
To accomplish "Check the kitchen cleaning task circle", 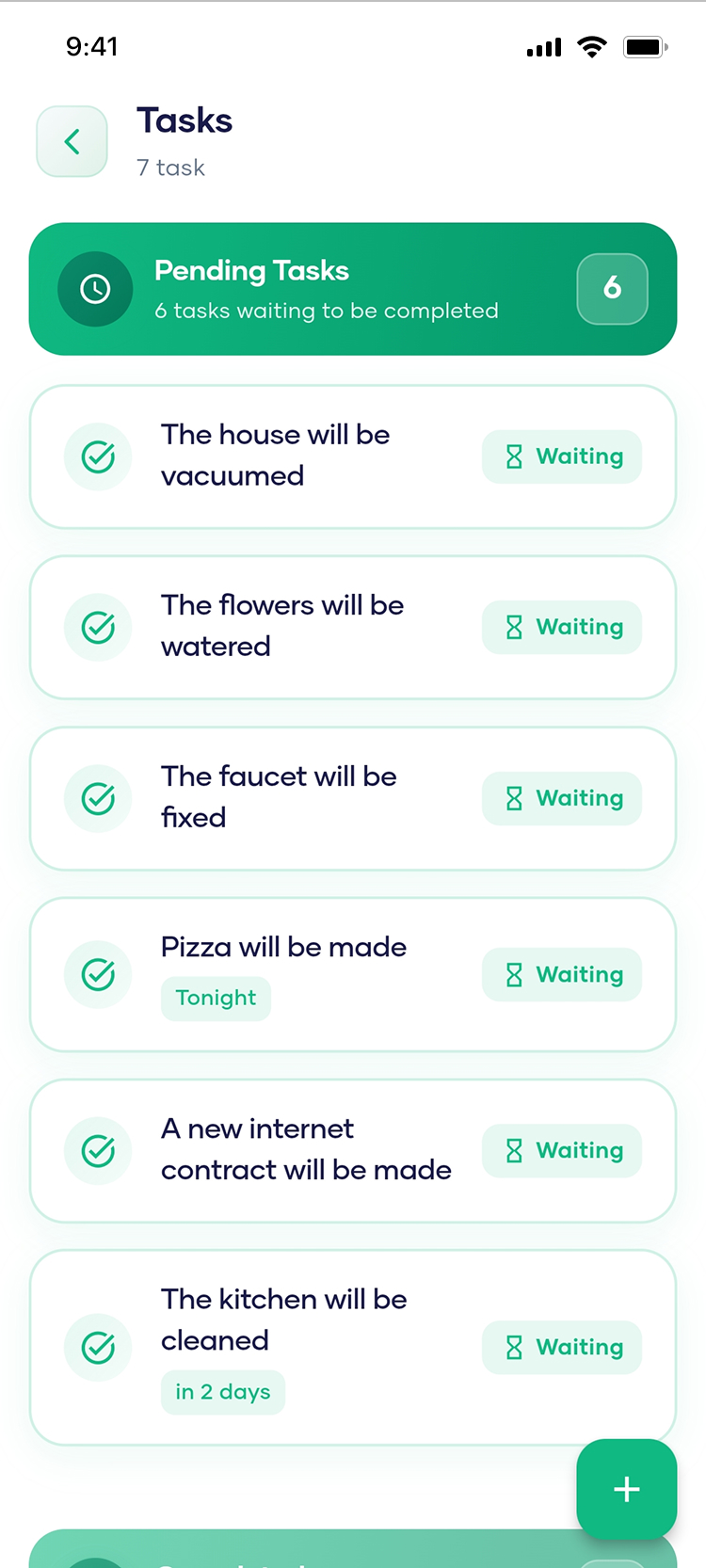I will click(98, 1348).
